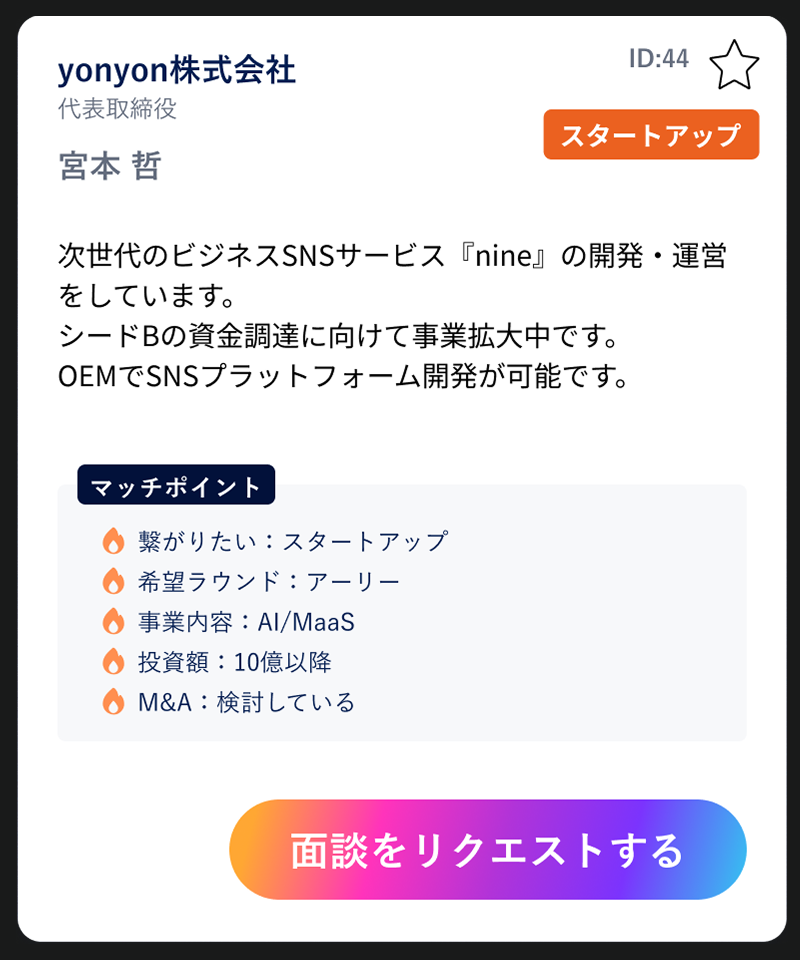Favorite yonyon株式会社 with the star icon

click(x=734, y=66)
